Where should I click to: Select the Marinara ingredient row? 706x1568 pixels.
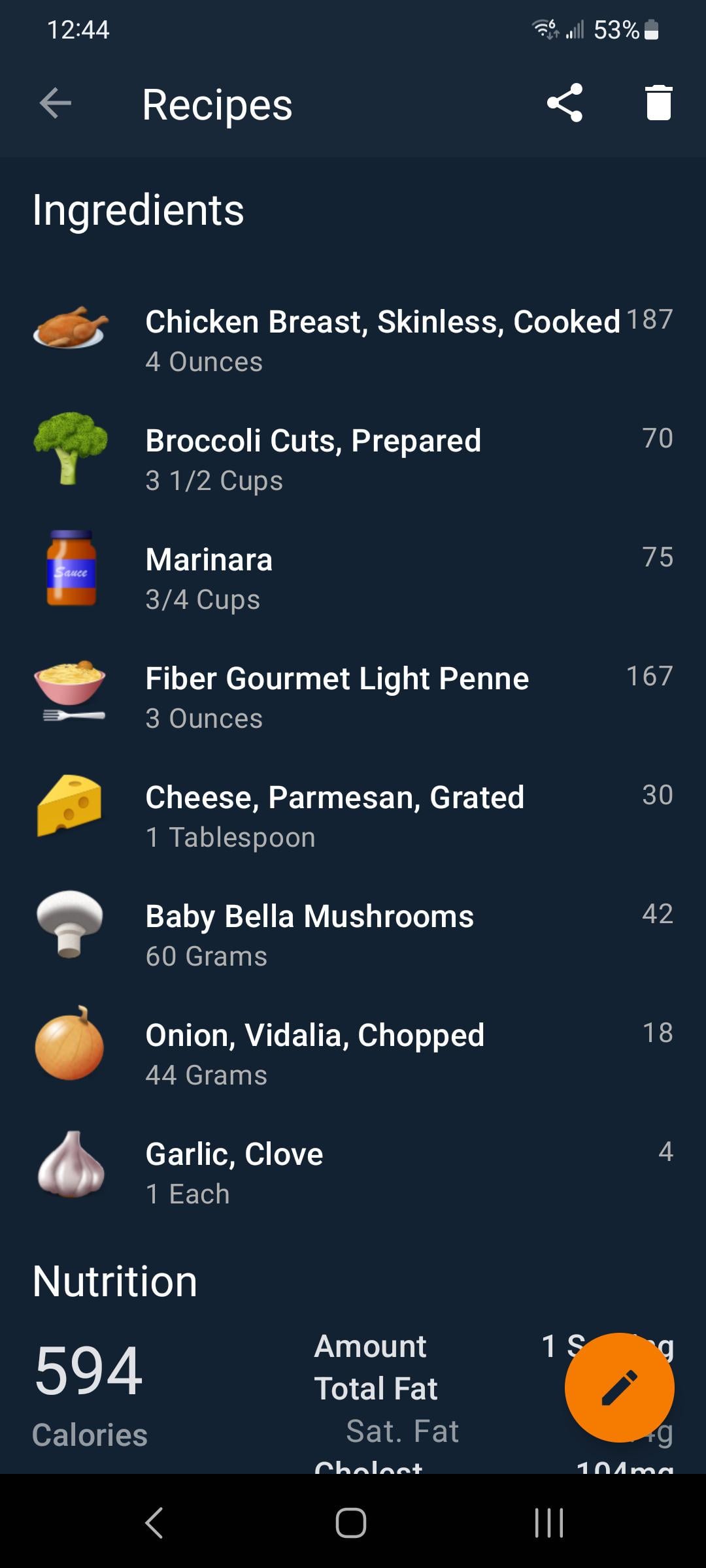[353, 578]
